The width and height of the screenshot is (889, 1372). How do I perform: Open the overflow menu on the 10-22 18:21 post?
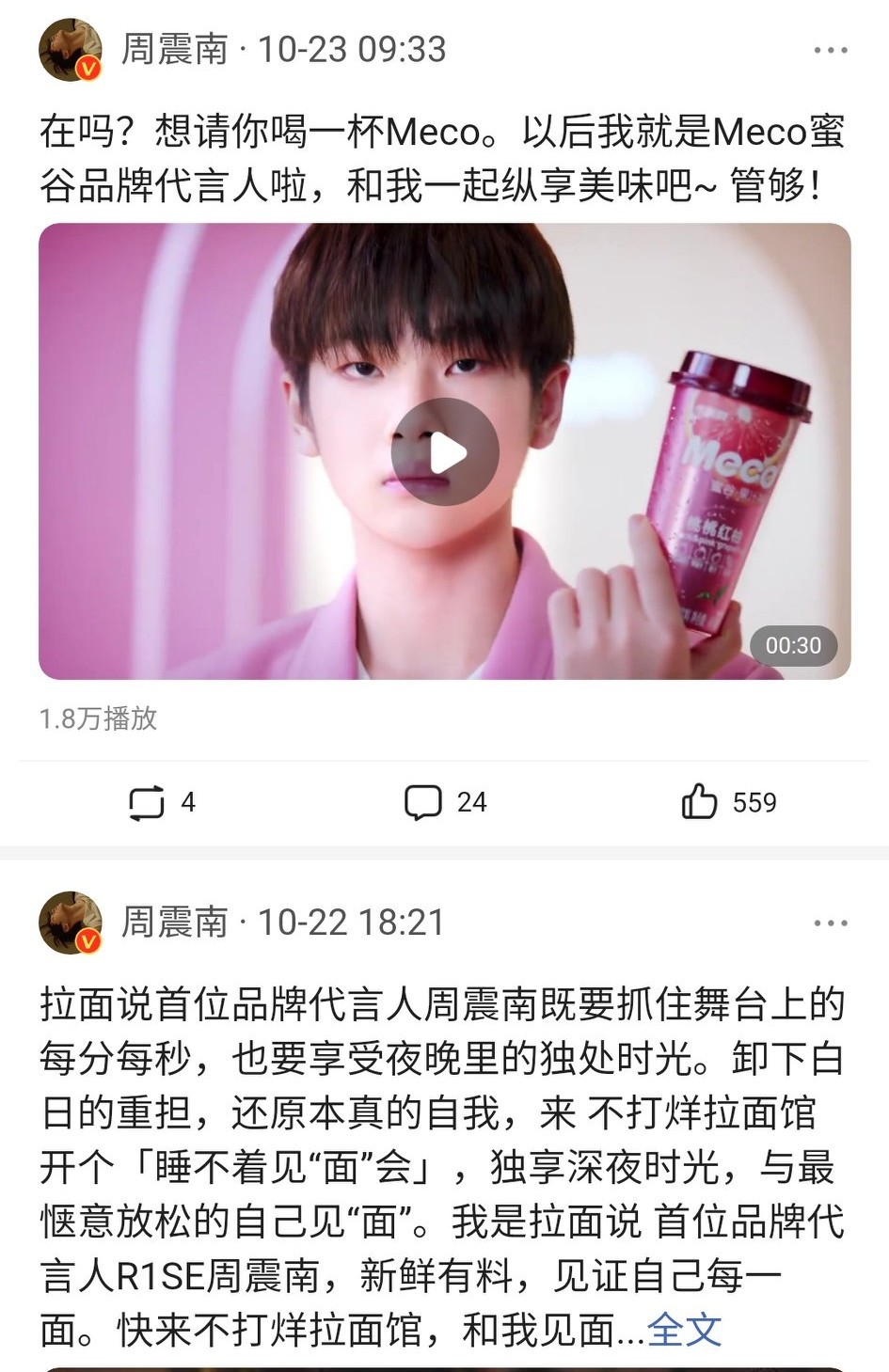[x=830, y=923]
